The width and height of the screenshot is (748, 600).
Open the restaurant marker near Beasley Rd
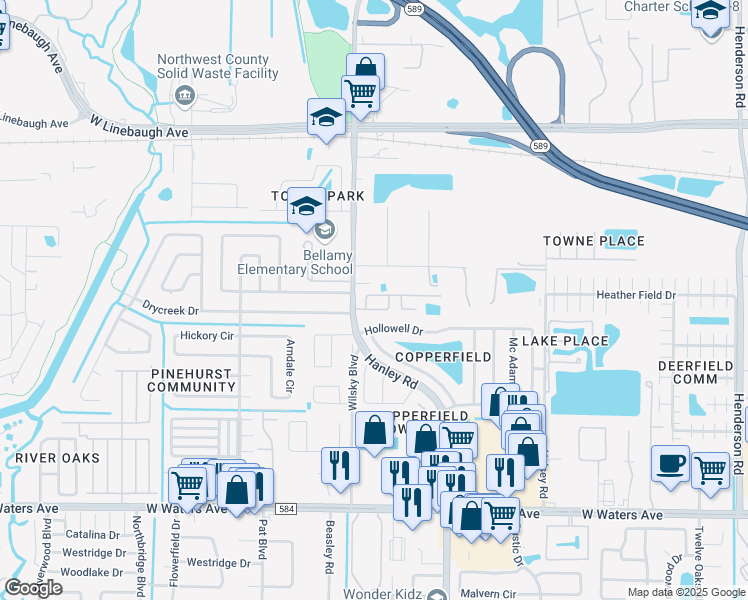(x=340, y=467)
